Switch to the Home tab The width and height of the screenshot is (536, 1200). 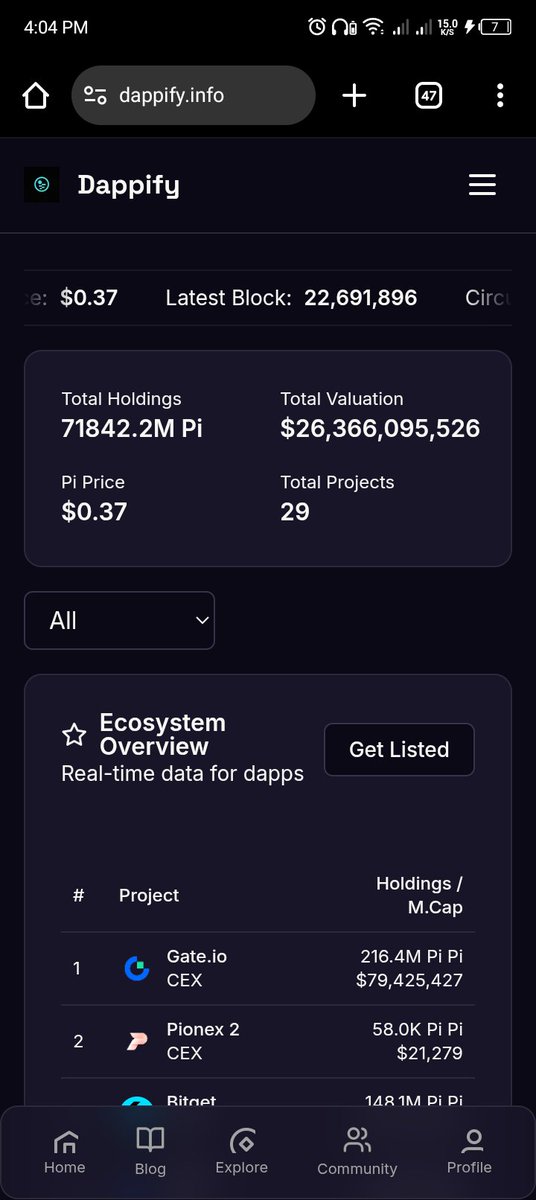point(66,1152)
